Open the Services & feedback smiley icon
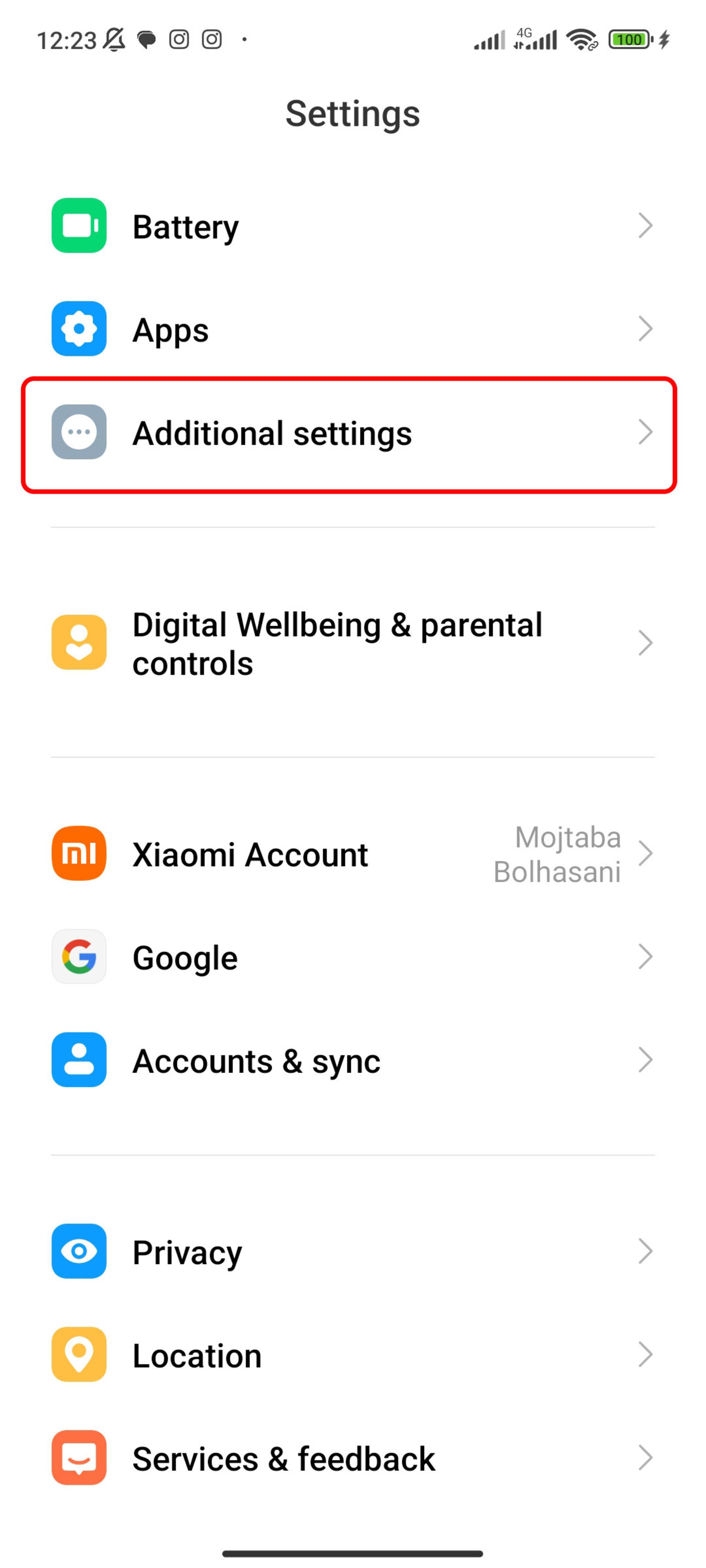 pos(78,1458)
